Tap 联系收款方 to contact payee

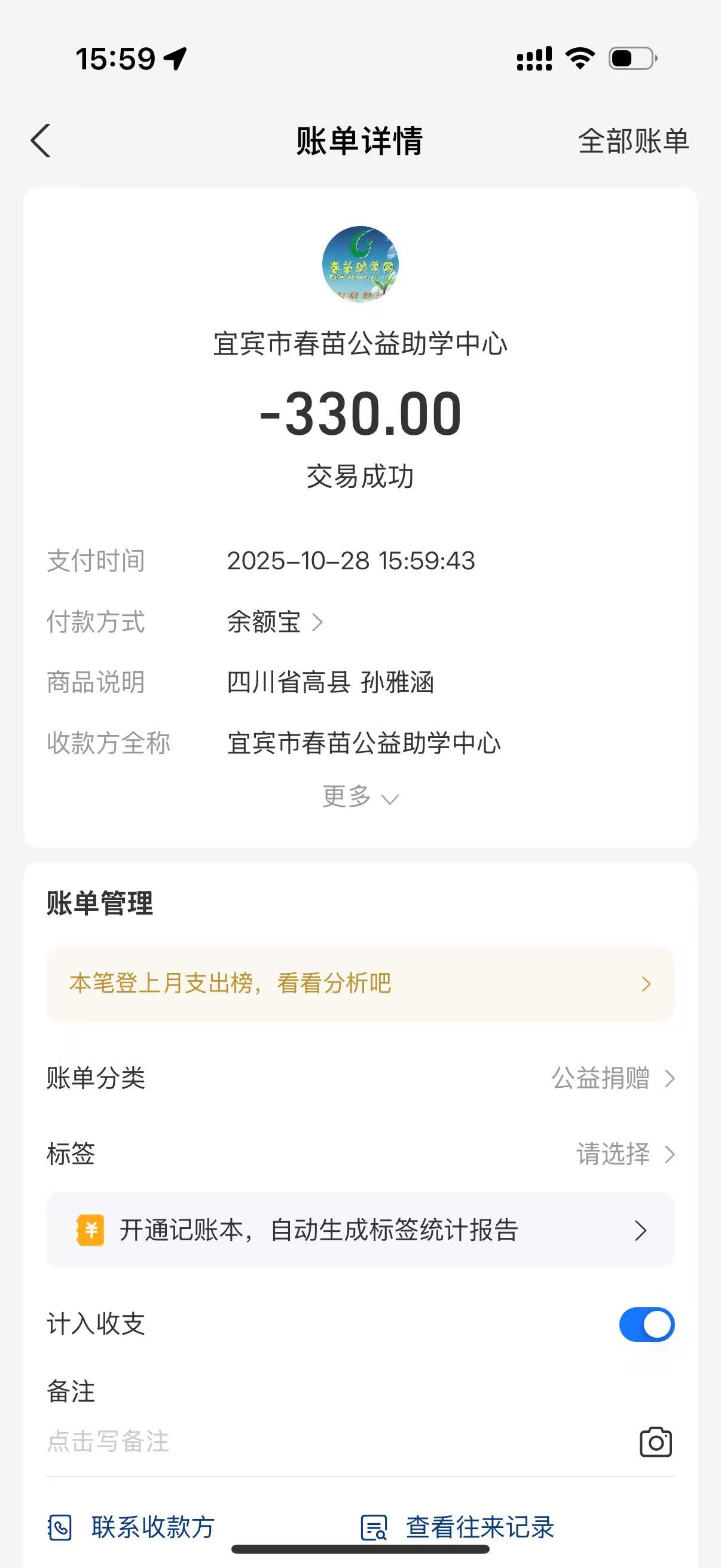click(132, 1527)
